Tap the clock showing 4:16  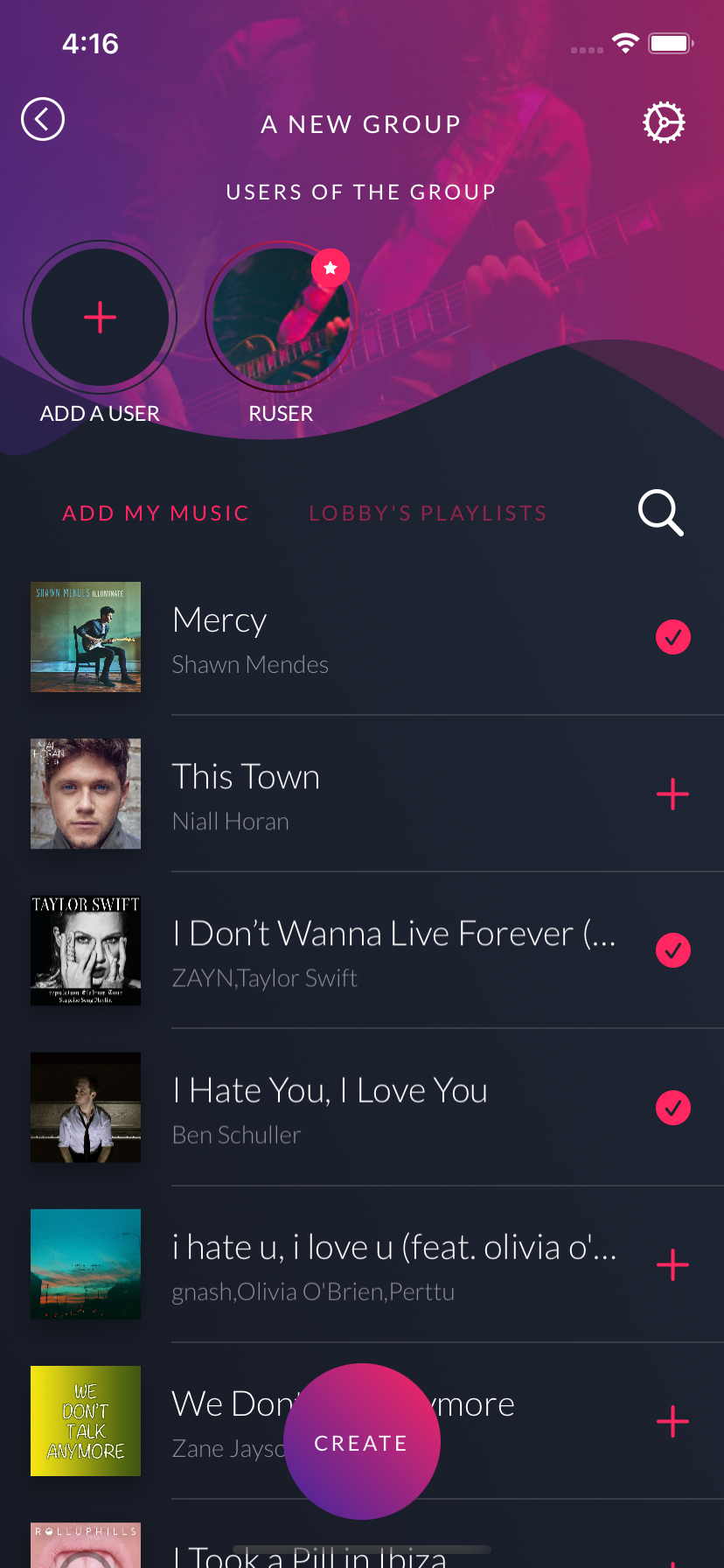[91, 43]
